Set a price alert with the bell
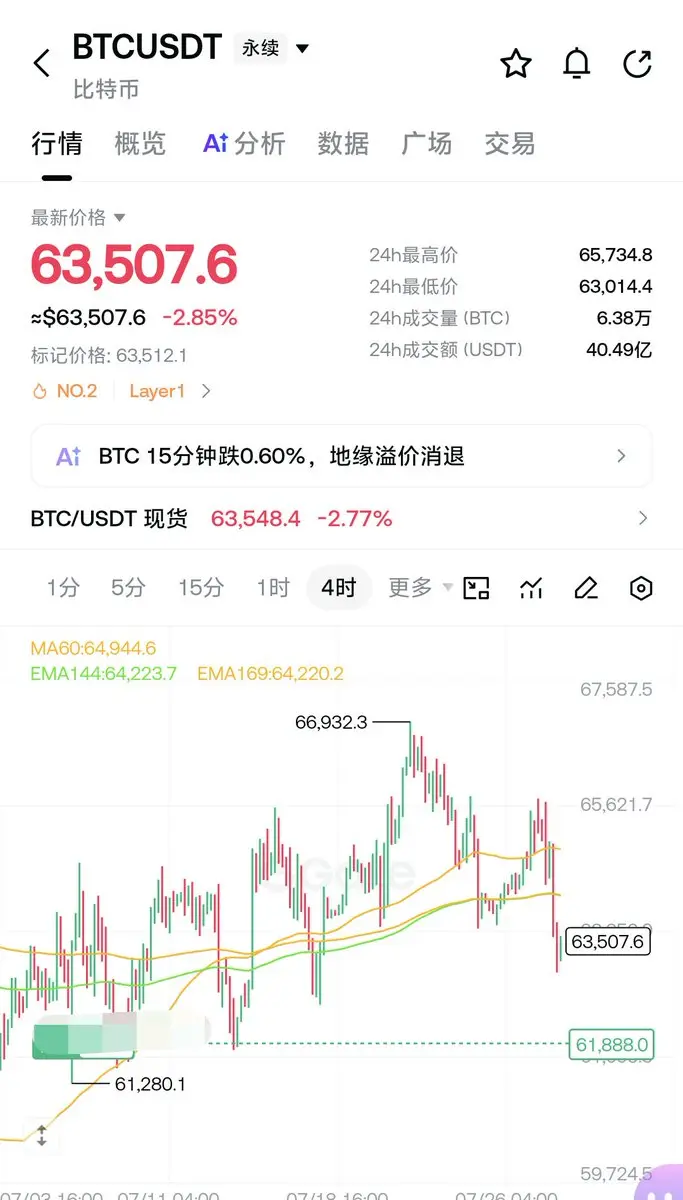 577,64
